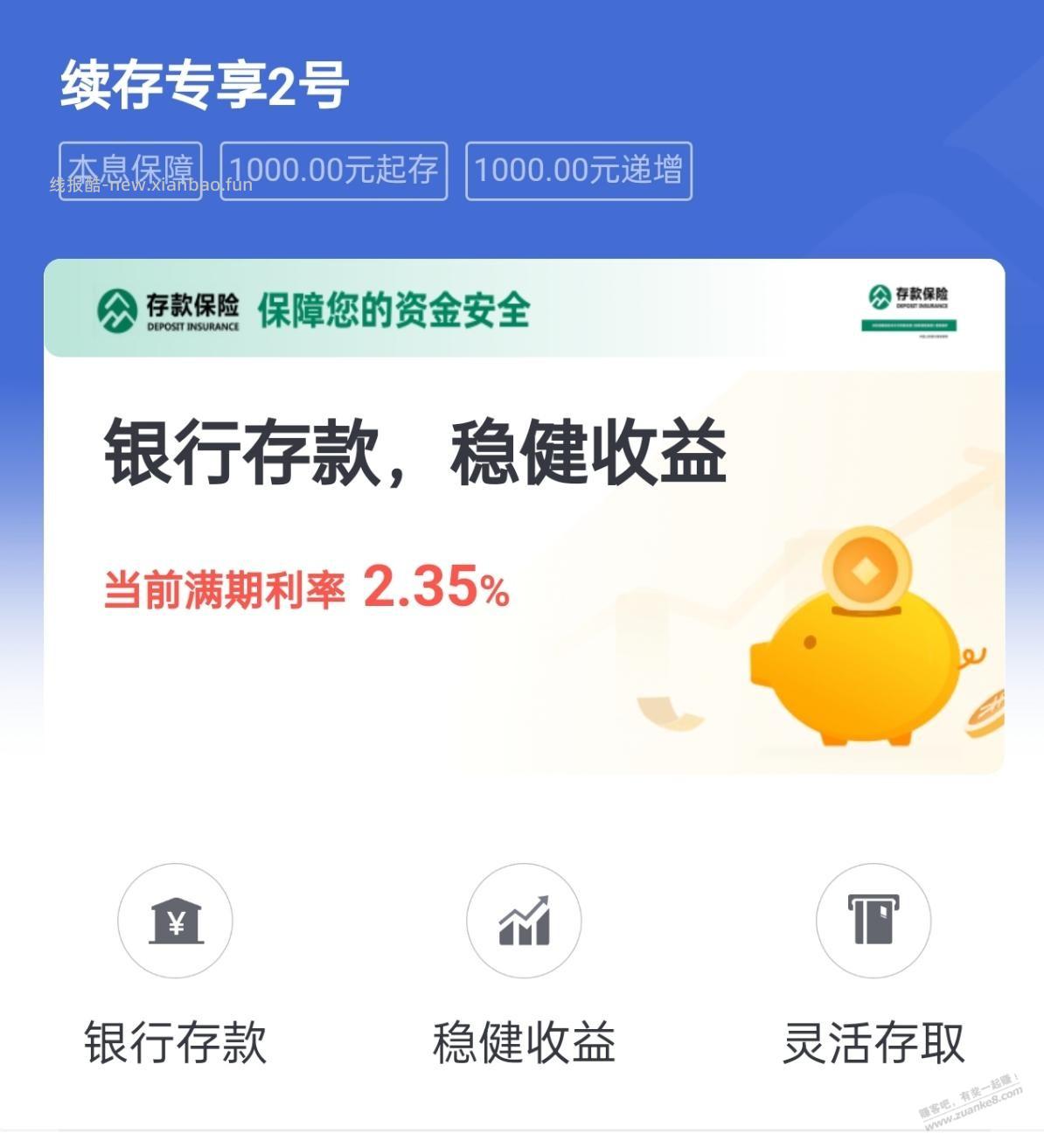1044x1148 pixels.
Task: Select the 1000.00元起存 tag
Action: 334,171
